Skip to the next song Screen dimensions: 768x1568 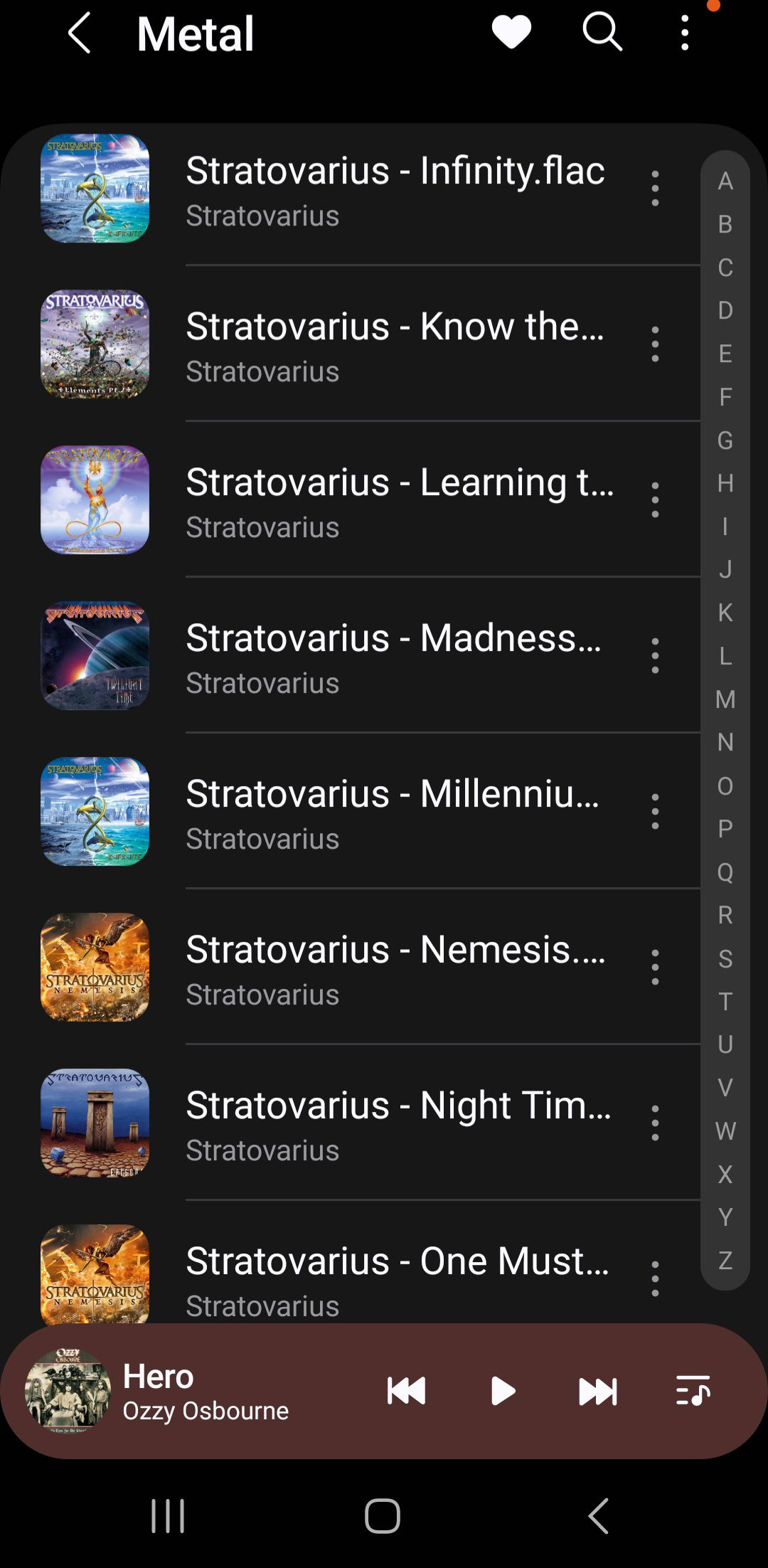598,1391
